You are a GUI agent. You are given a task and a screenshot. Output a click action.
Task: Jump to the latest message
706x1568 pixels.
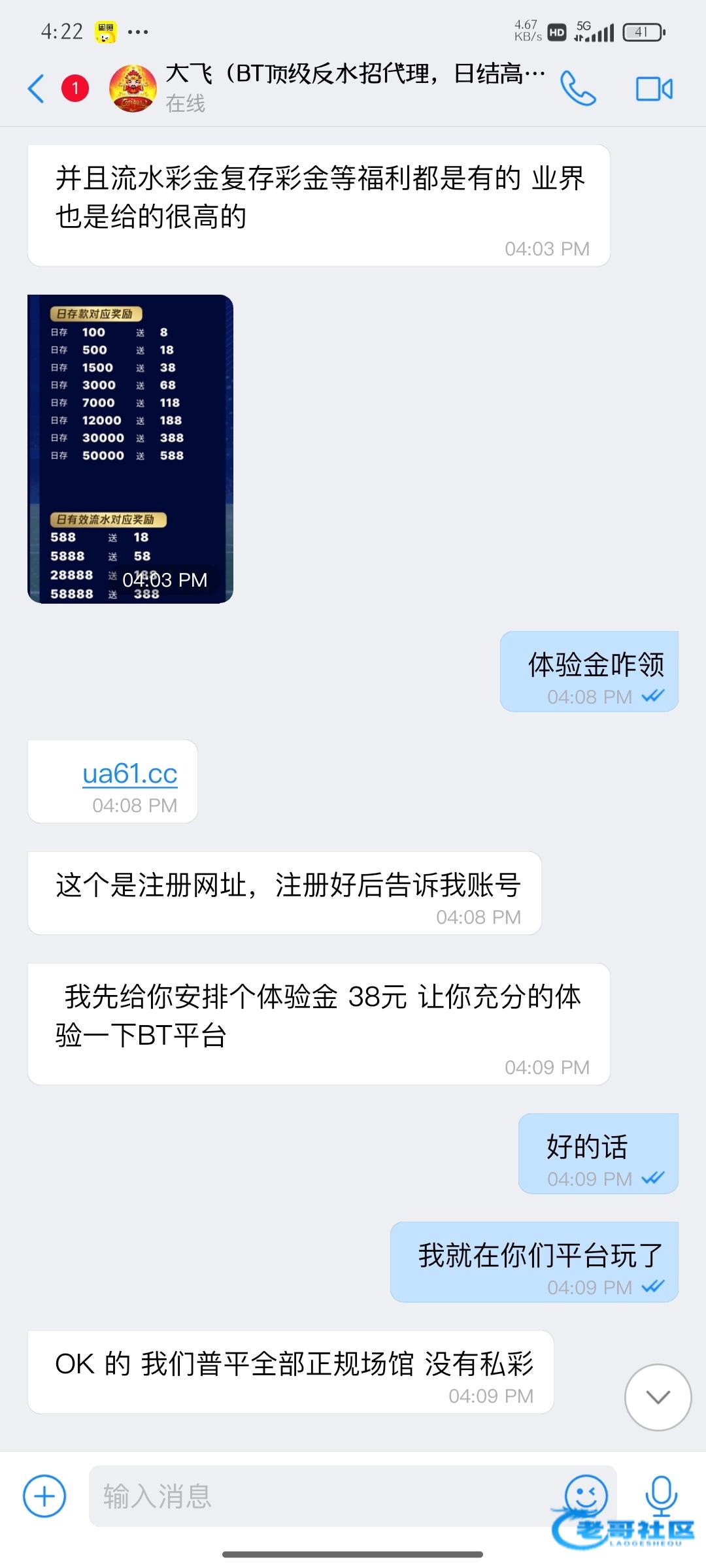tap(658, 1397)
